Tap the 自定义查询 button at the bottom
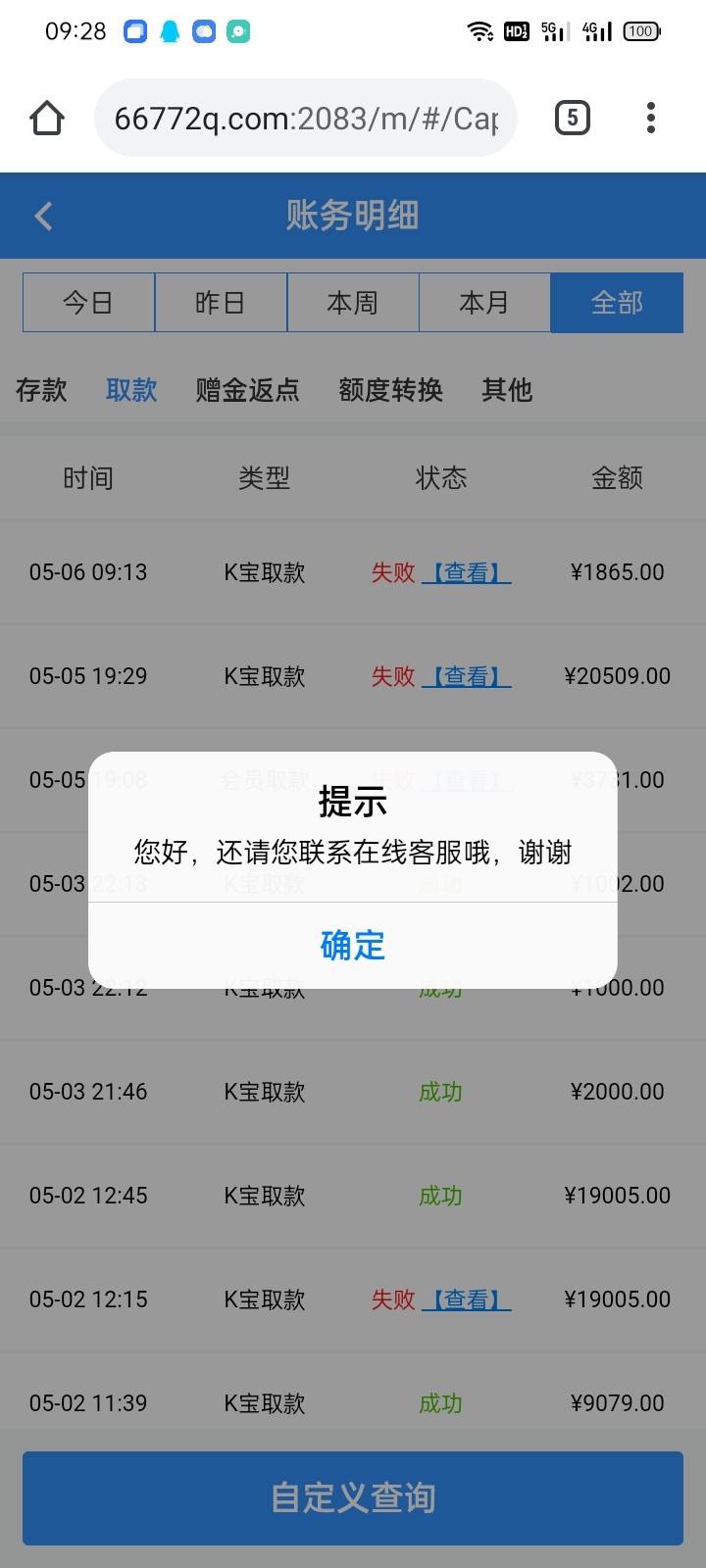This screenshot has height=1568, width=706. 353,1497
